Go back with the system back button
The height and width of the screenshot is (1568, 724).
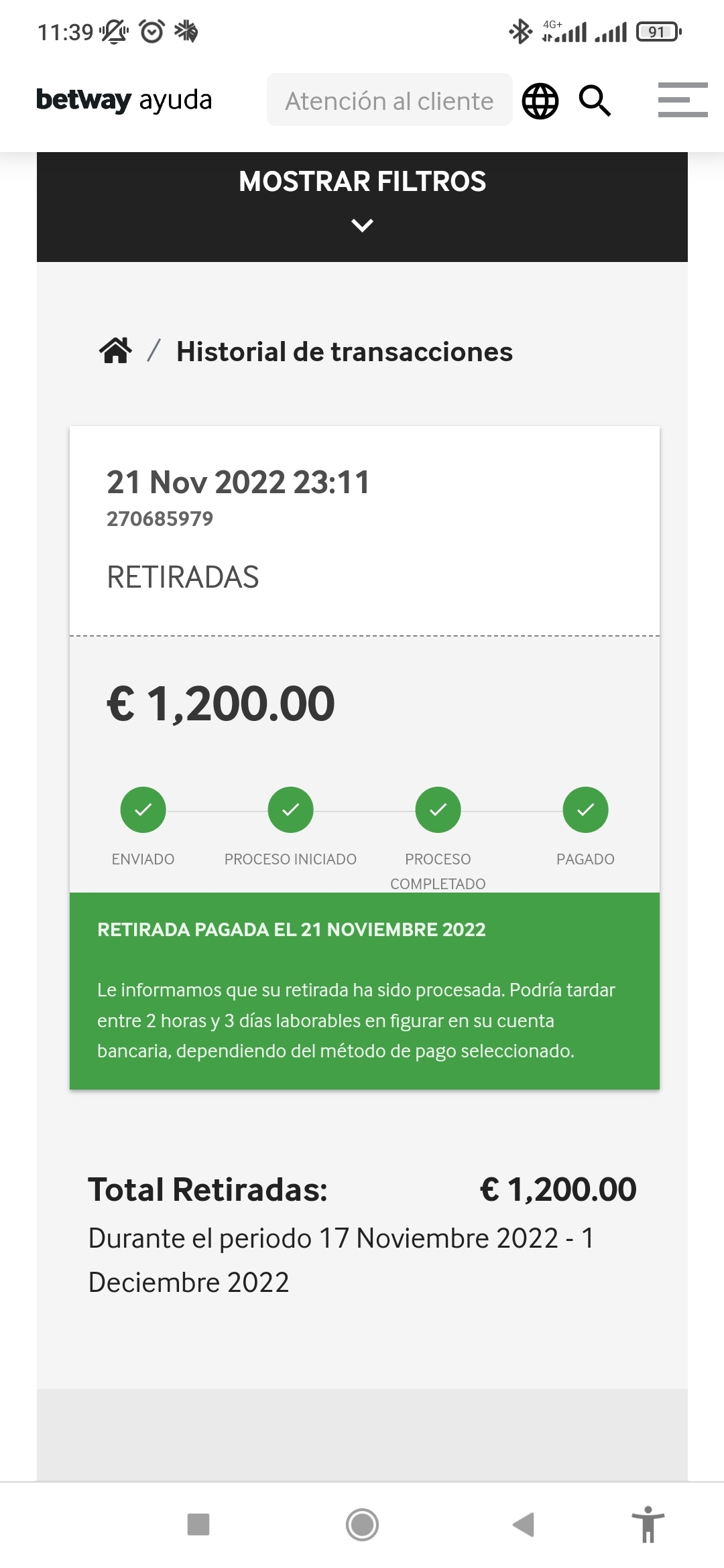coord(524,1524)
